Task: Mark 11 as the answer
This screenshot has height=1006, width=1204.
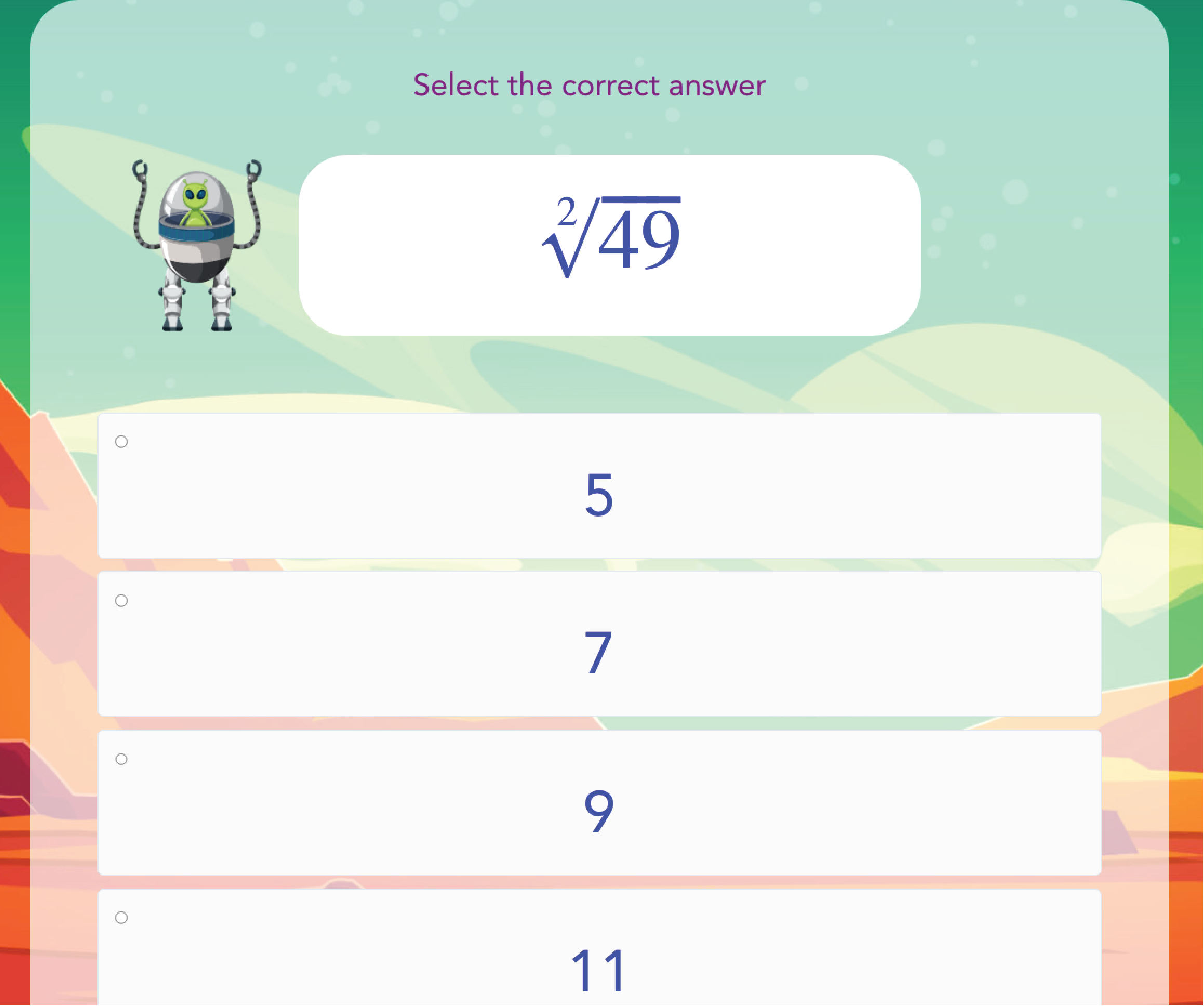Action: (121, 918)
